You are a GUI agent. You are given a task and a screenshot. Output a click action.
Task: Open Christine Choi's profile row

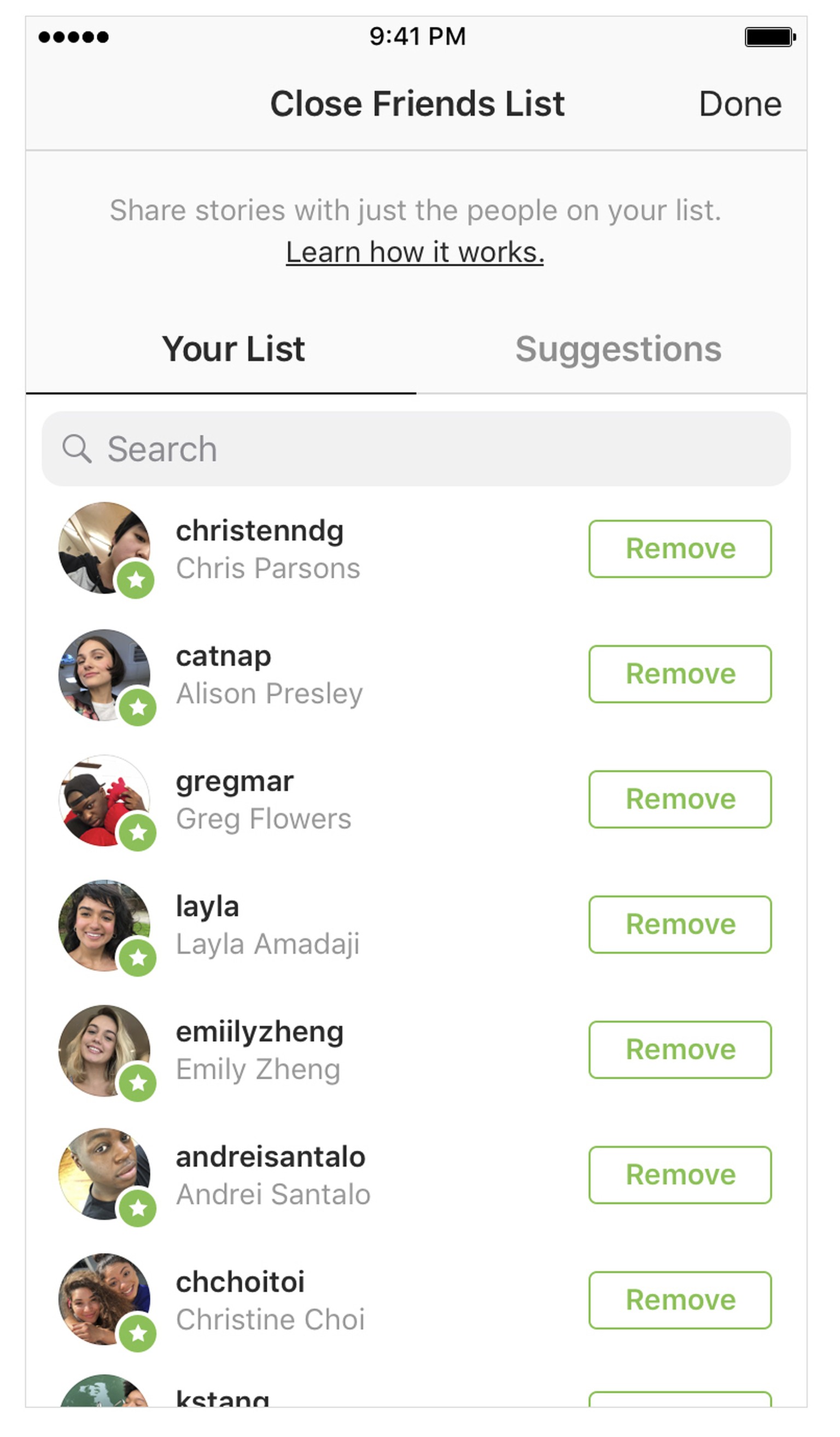270,1300
